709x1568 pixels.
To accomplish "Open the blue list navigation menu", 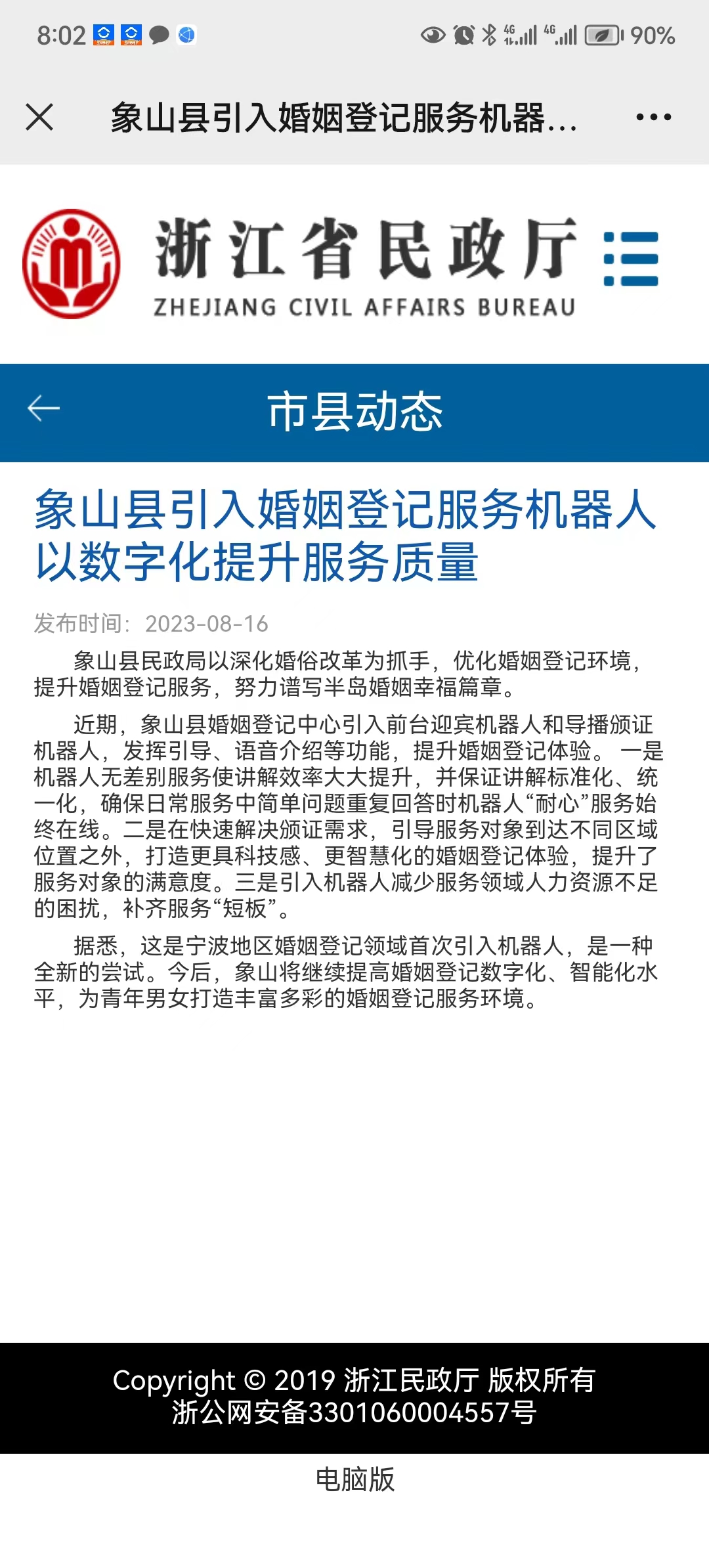I will point(631,259).
